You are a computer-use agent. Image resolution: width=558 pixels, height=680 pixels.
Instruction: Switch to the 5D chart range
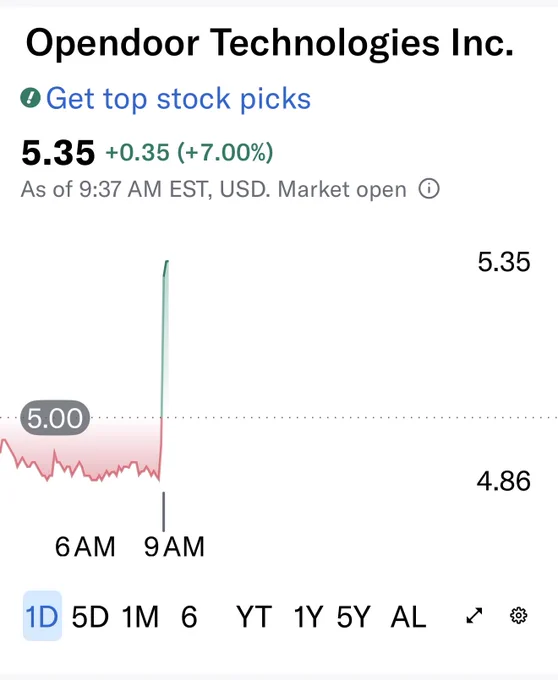(90, 616)
